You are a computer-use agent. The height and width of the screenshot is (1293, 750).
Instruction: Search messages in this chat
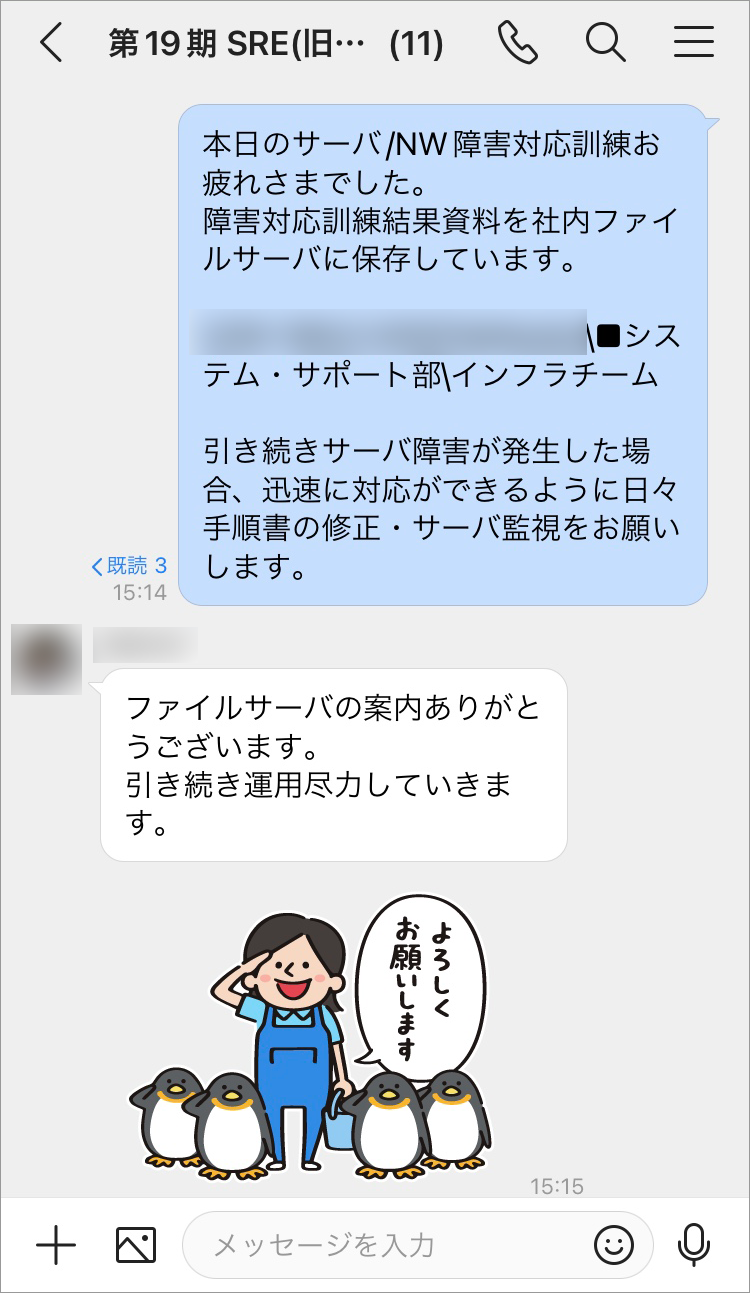[x=605, y=44]
